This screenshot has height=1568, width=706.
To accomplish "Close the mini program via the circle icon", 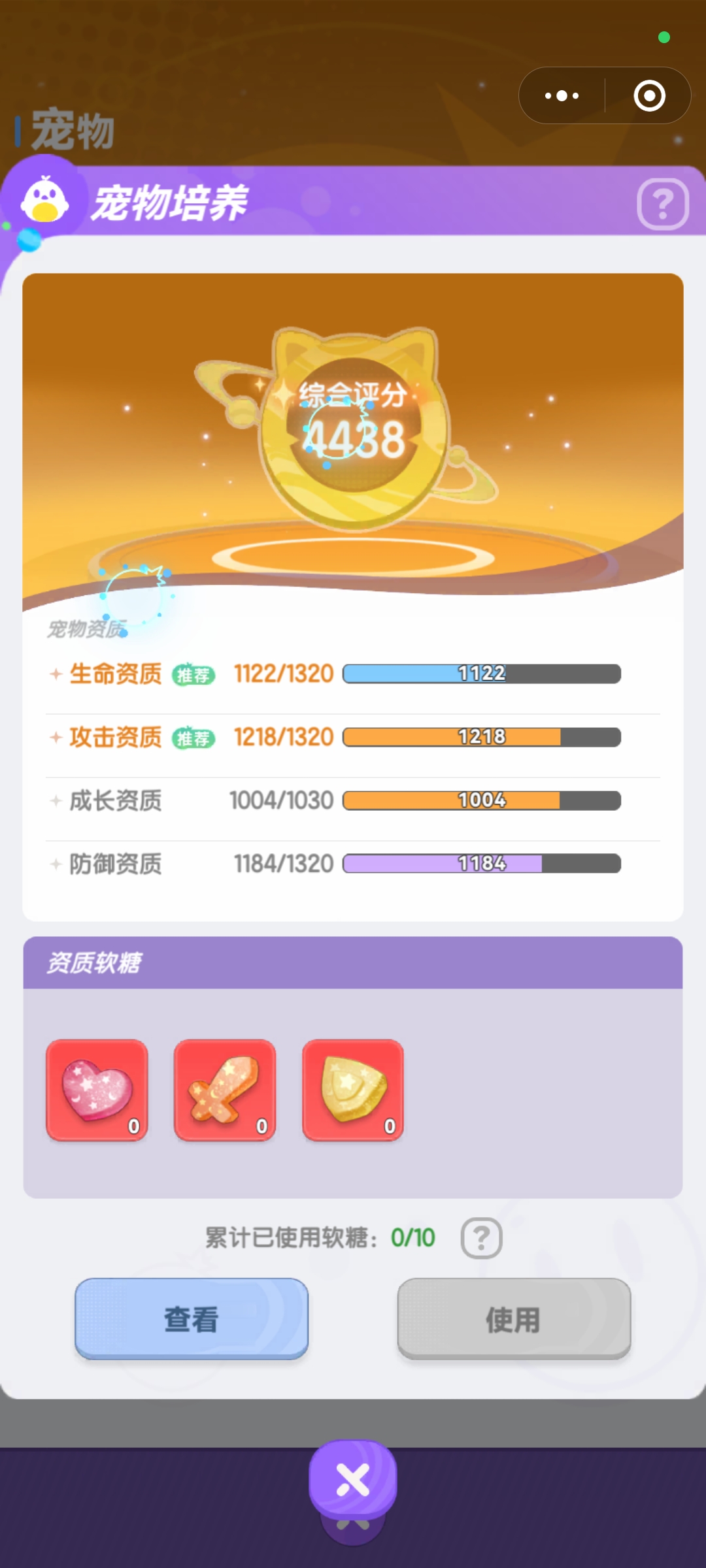I will tap(649, 96).
